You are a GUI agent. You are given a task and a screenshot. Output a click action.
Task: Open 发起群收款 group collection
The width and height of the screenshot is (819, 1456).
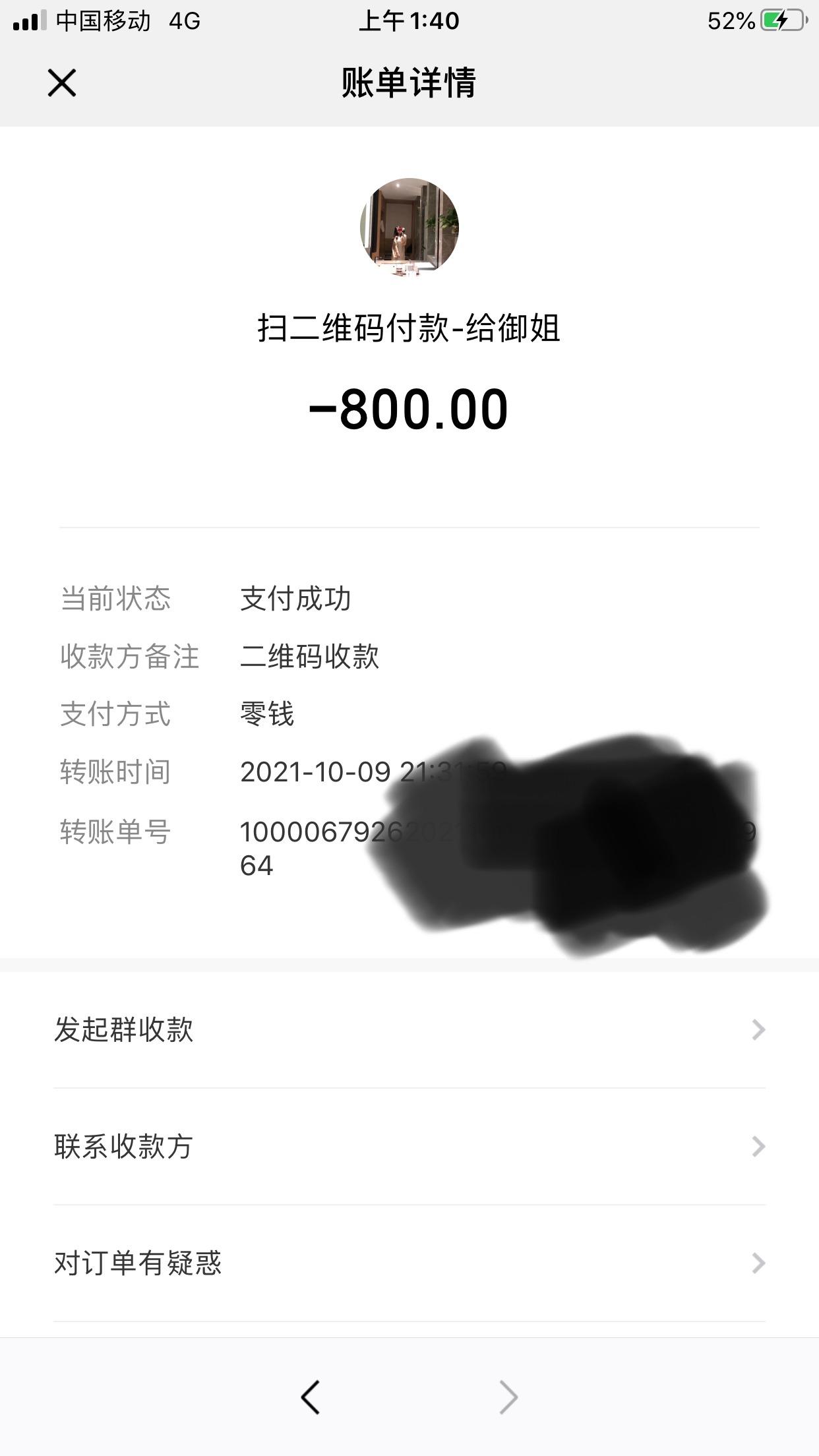(409, 1029)
